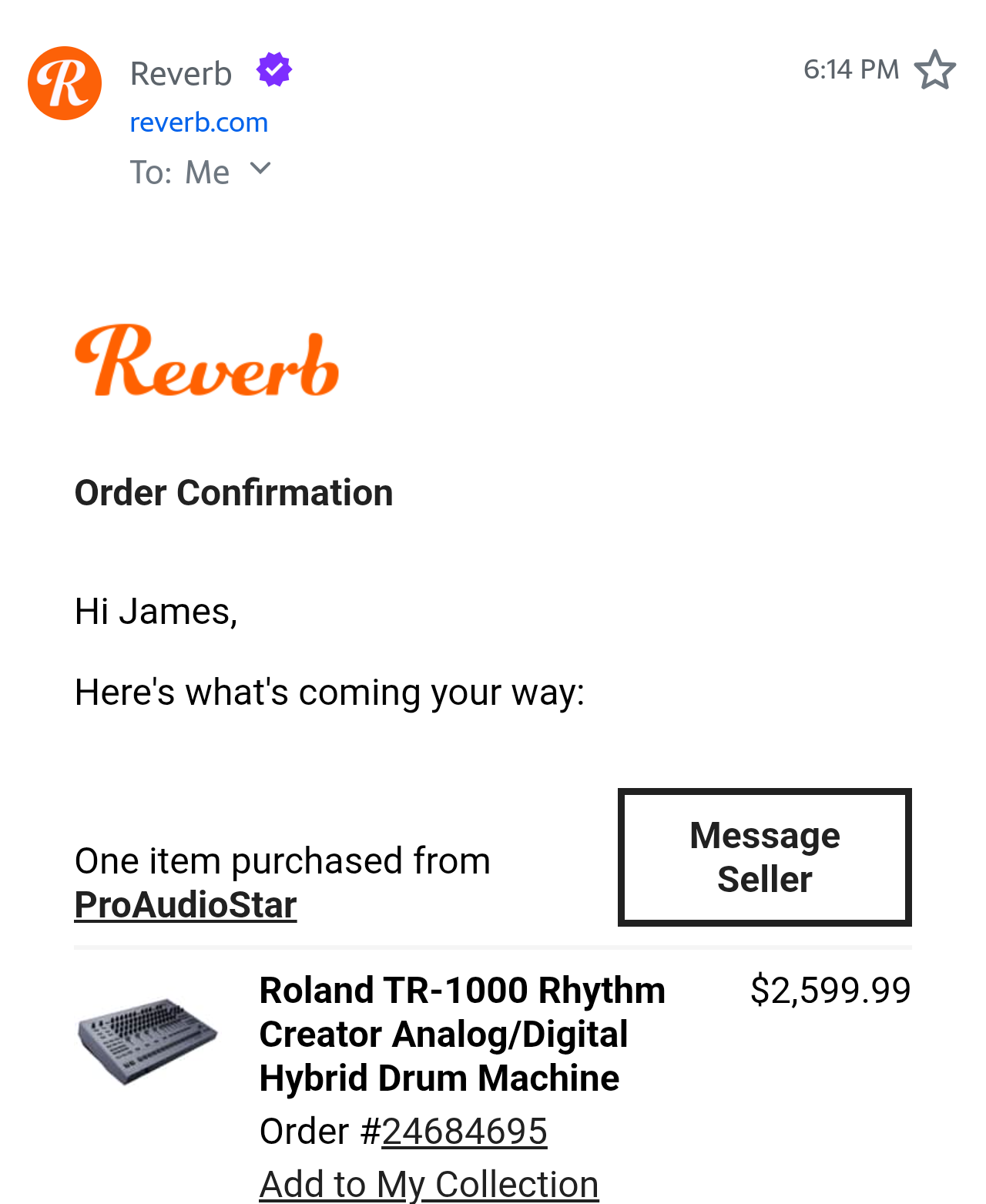This screenshot has width=986, height=1204.
Task: Open the ProAudioStar seller link
Action: 186,905
